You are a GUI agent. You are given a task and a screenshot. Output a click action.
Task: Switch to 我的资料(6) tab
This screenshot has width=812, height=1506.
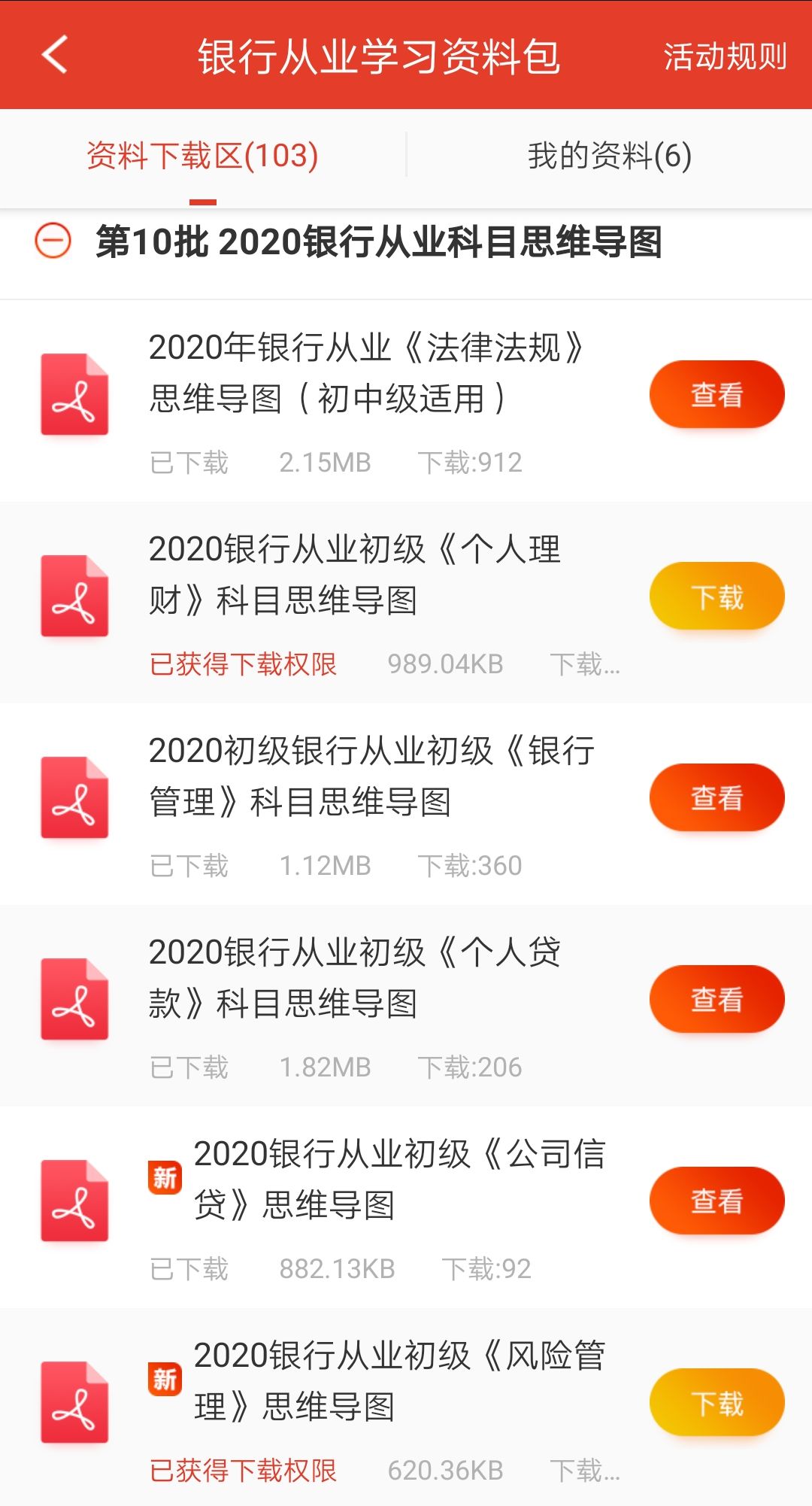609,156
